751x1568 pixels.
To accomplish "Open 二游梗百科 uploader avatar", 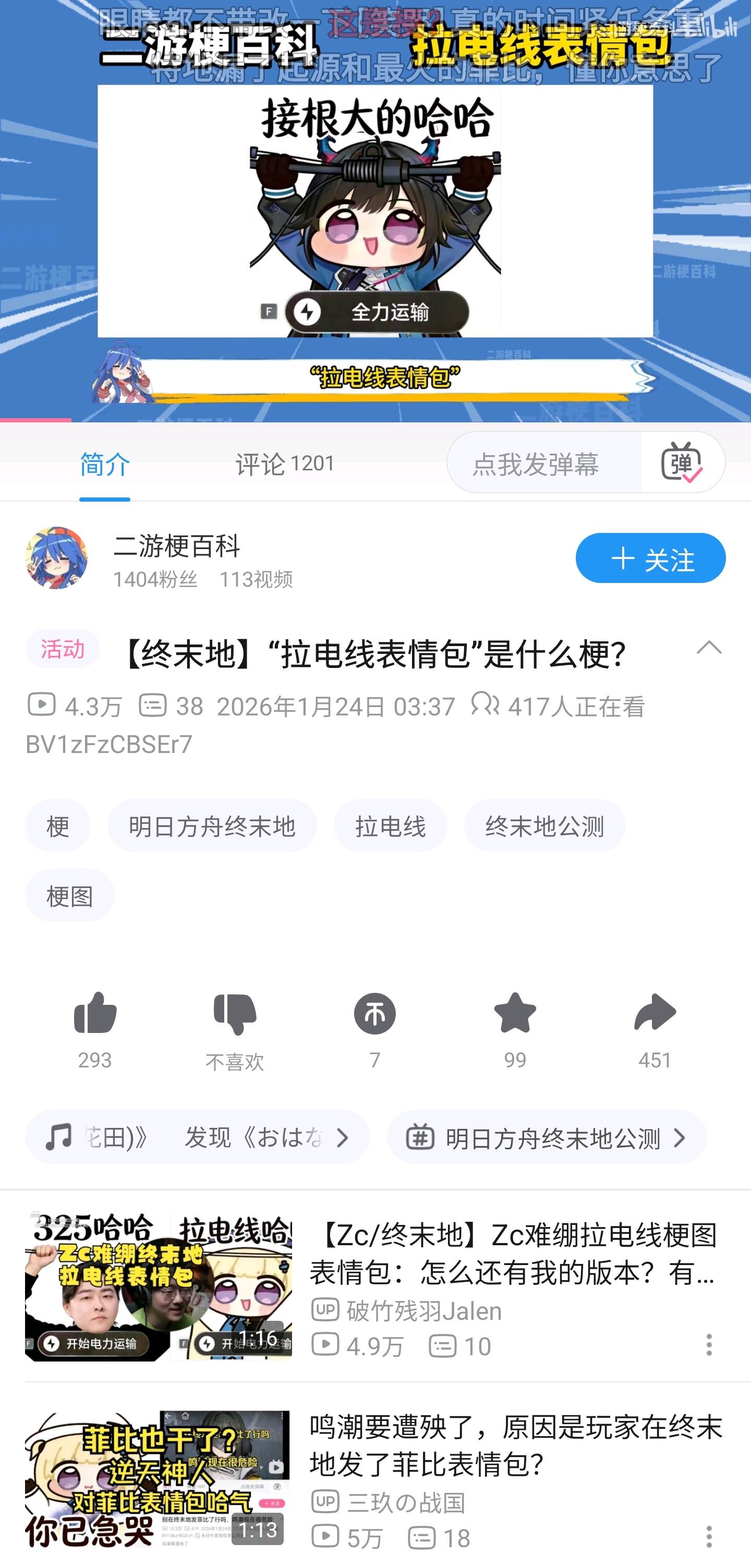I will (56, 558).
